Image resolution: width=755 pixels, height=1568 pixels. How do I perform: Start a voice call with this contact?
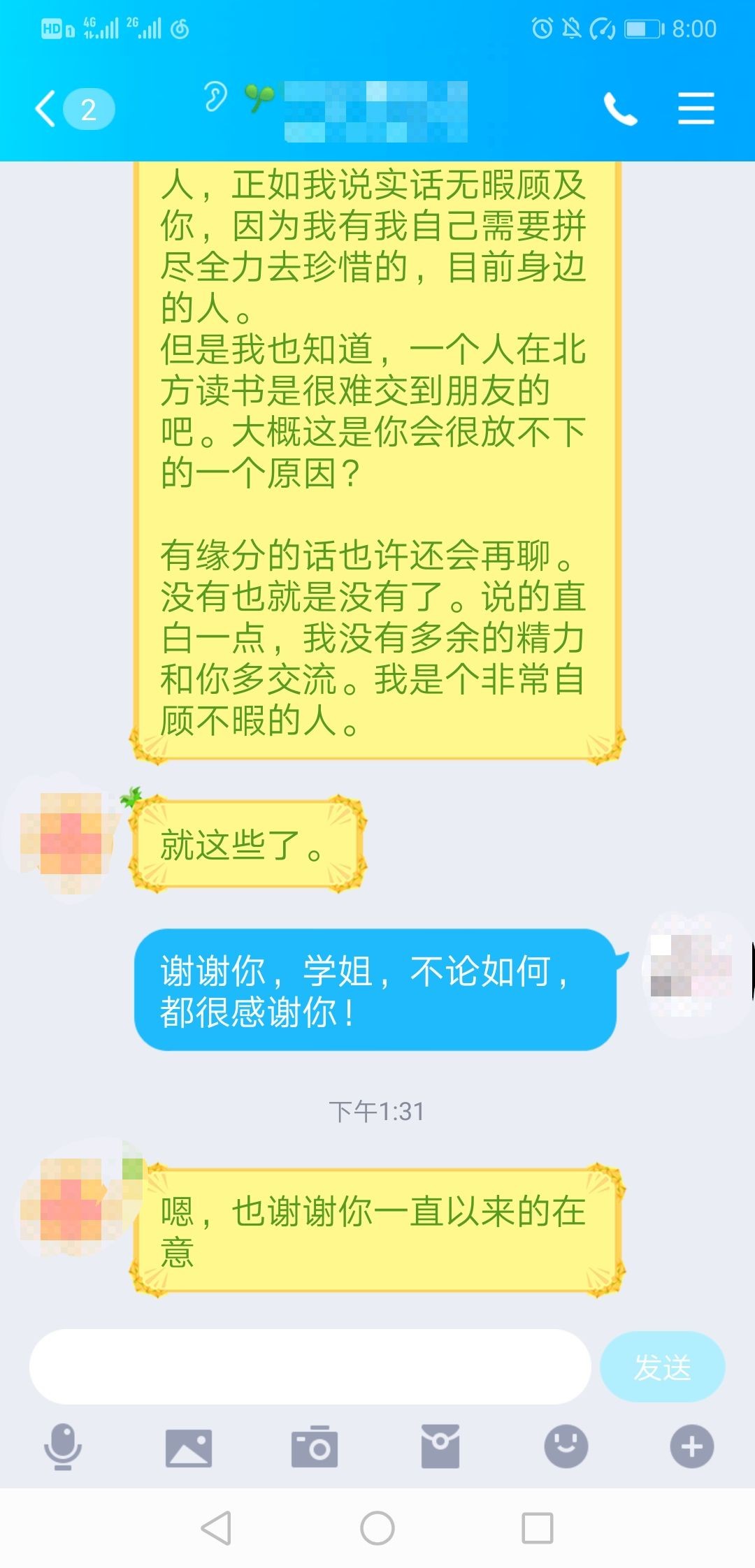click(x=620, y=110)
